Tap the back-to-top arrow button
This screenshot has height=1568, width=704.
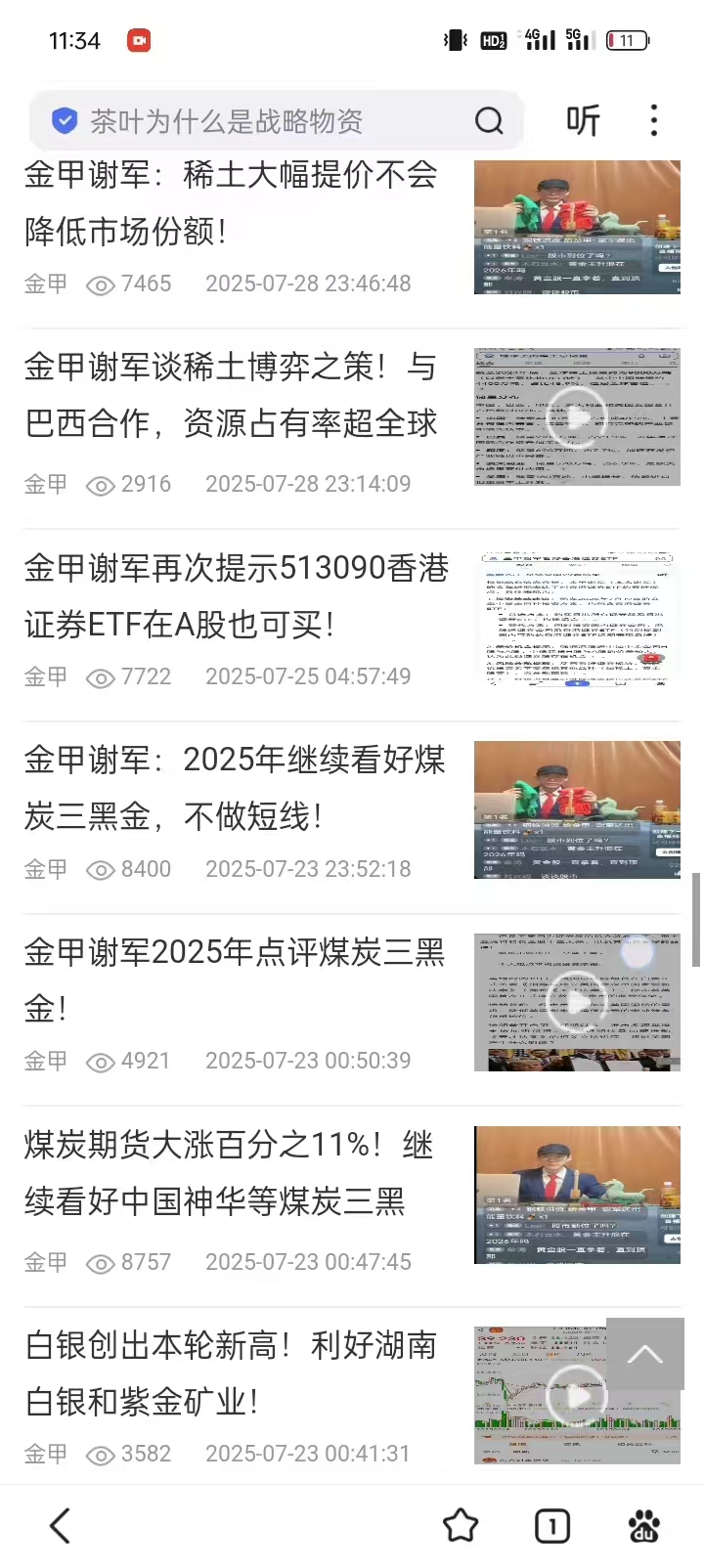[645, 1353]
